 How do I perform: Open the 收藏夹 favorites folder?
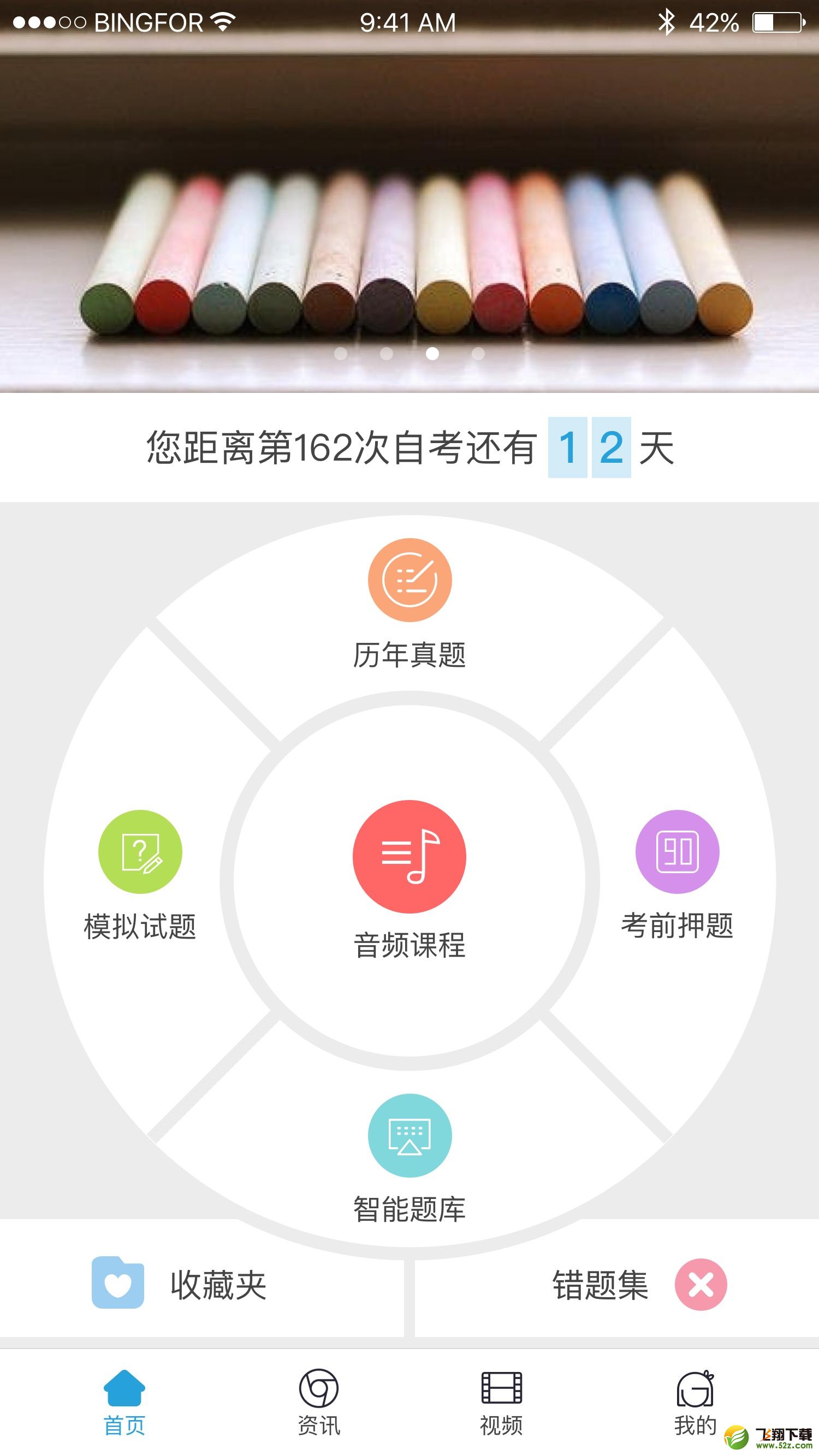click(x=179, y=1285)
